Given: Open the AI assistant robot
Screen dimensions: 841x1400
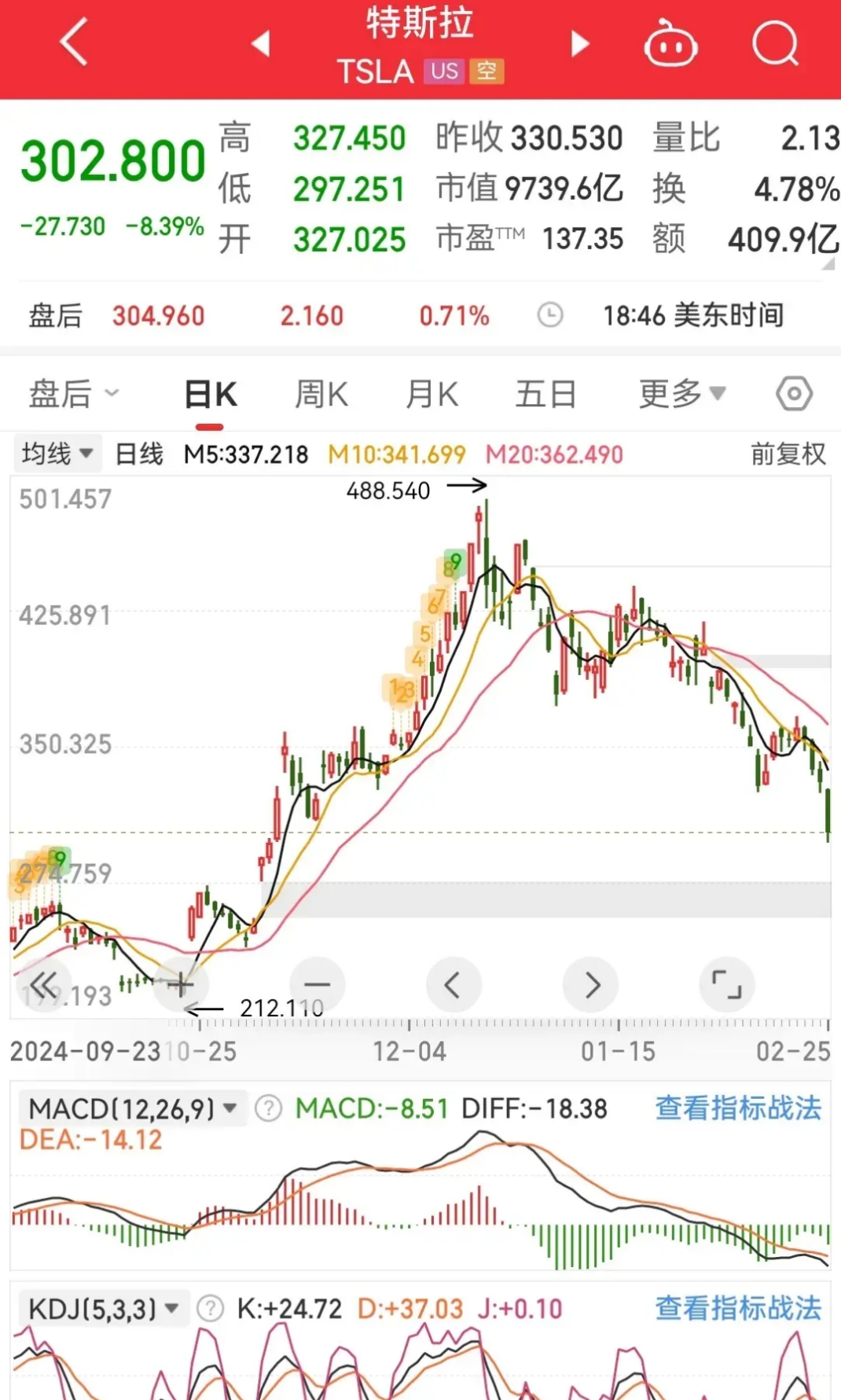Looking at the screenshot, I should click(670, 43).
